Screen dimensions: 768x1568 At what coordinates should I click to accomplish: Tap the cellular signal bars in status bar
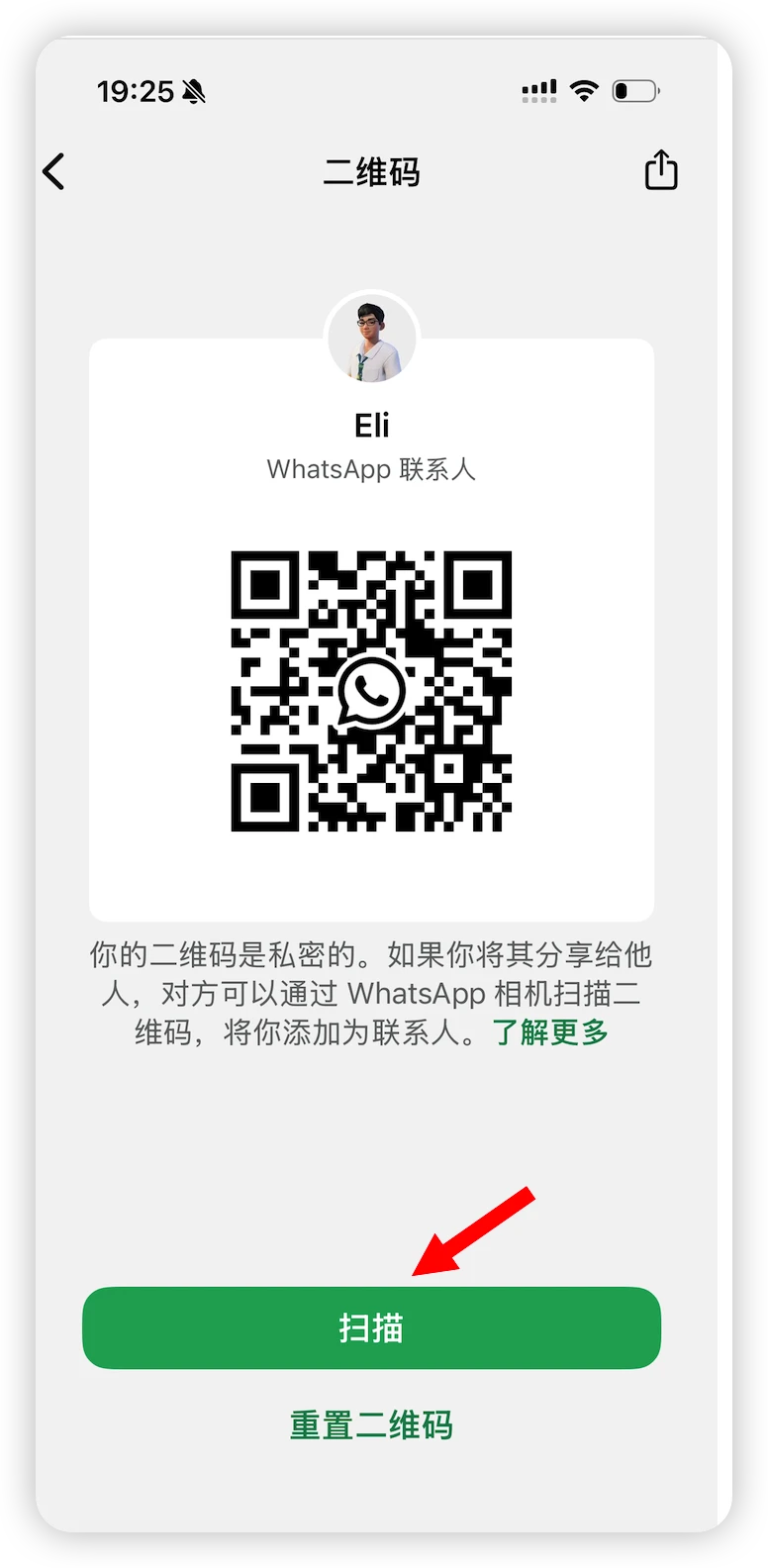(x=538, y=89)
